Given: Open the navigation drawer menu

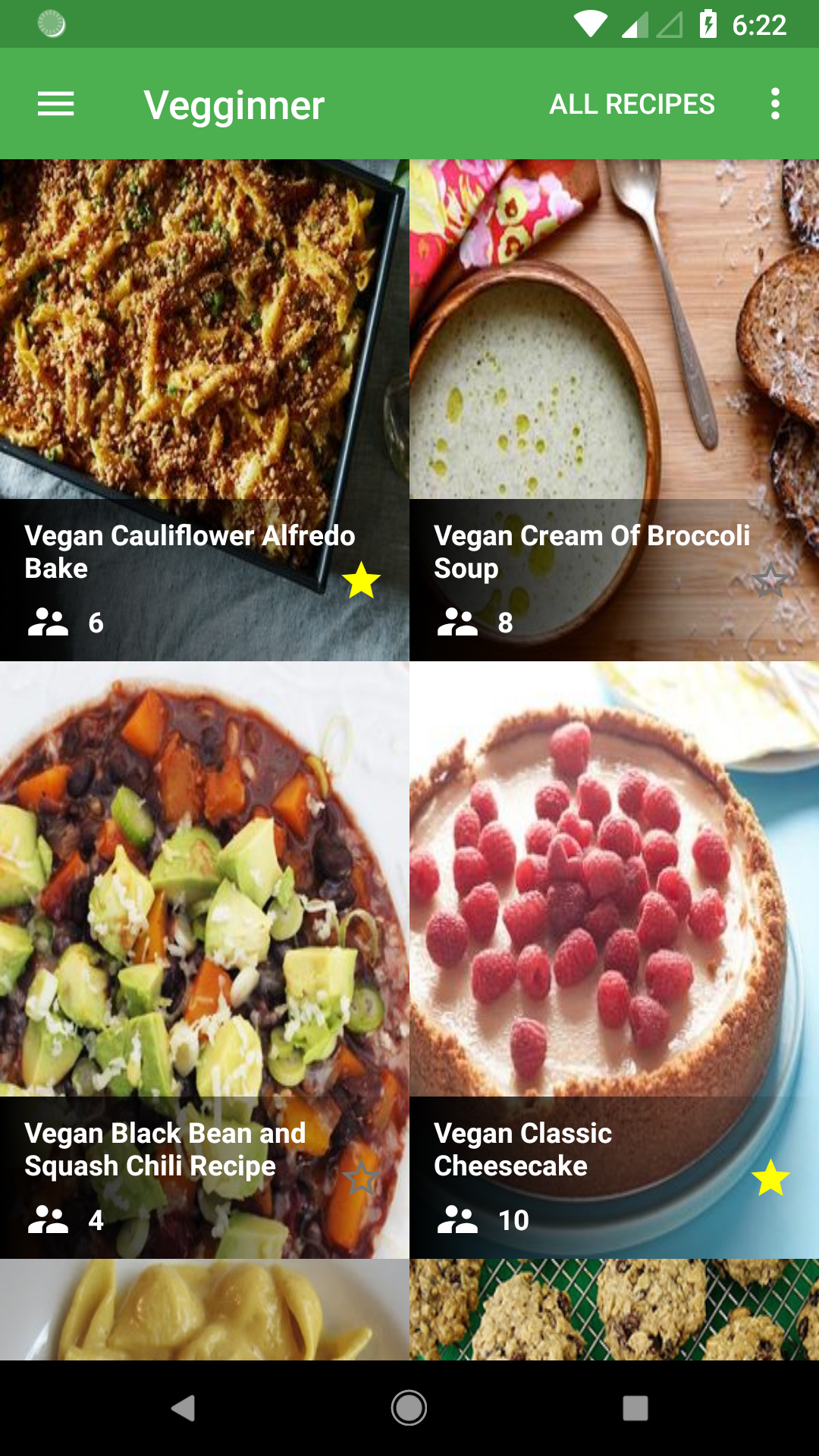Looking at the screenshot, I should tap(56, 104).
